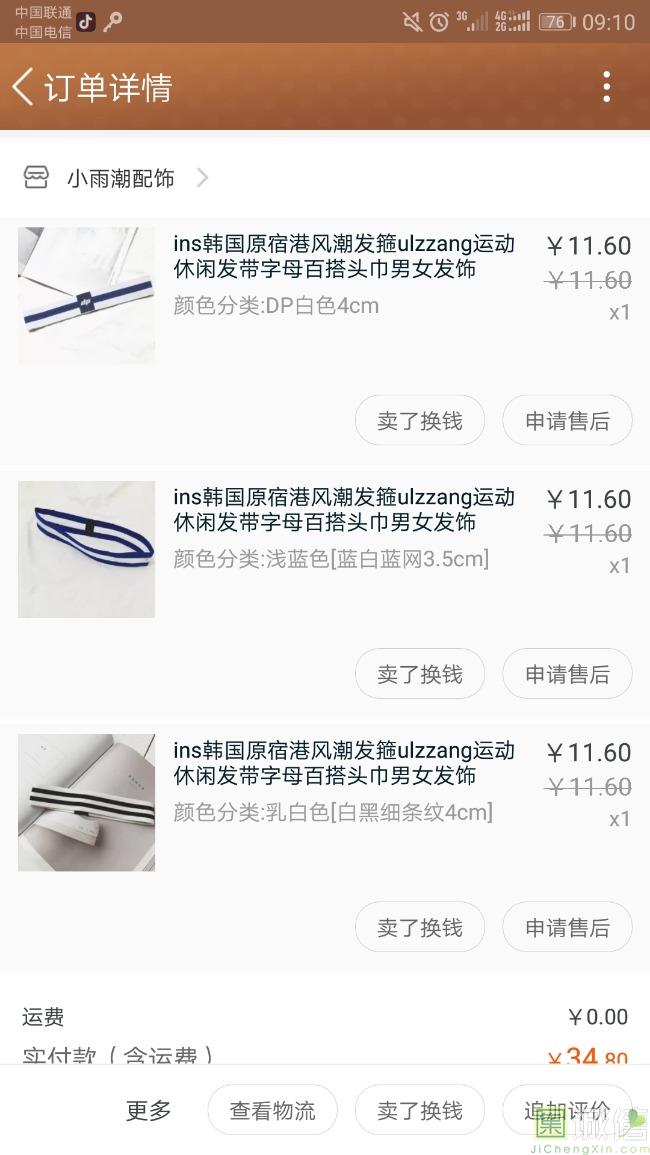The image size is (650, 1155).
Task: Tap 卖了换钱 for the 乳白色 item
Action: [420, 927]
